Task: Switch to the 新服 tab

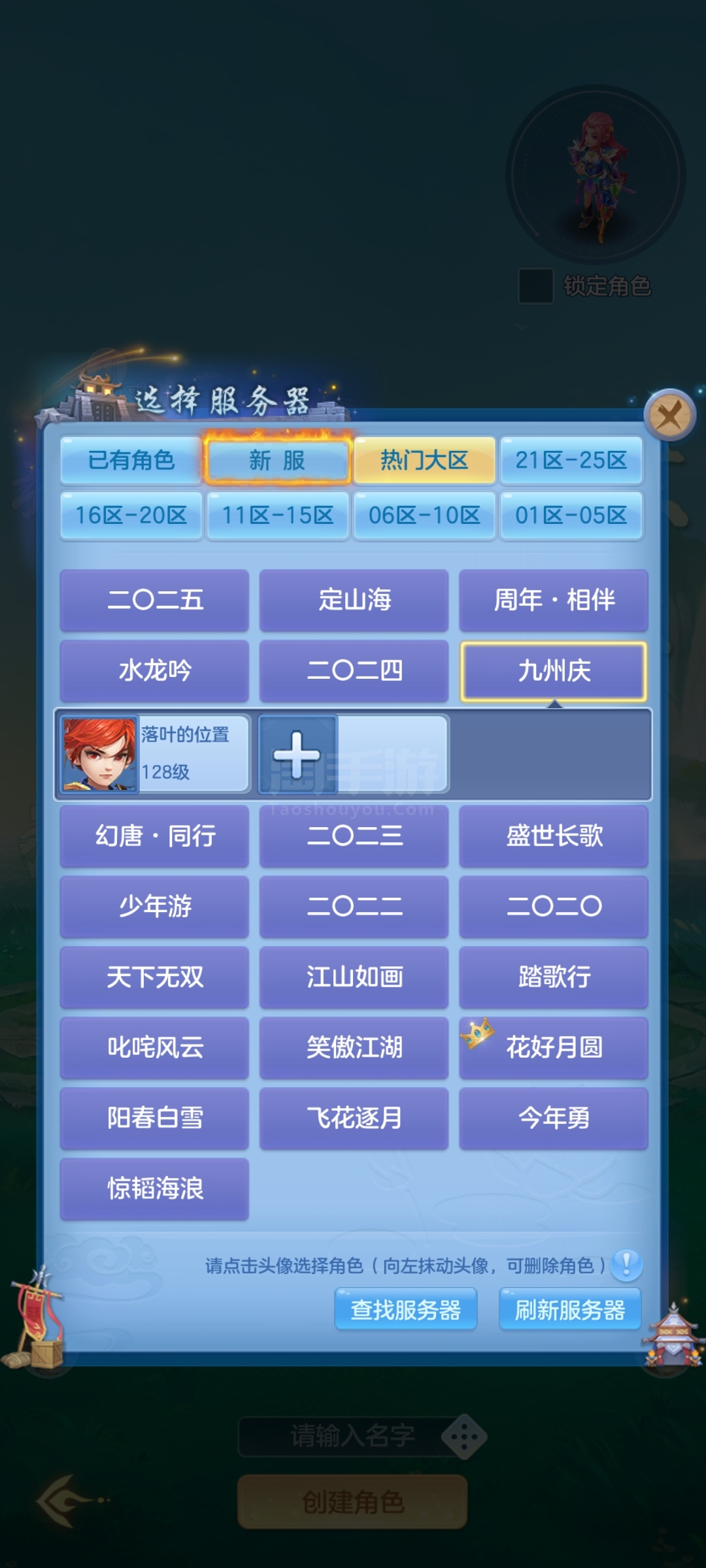Action: click(x=277, y=461)
